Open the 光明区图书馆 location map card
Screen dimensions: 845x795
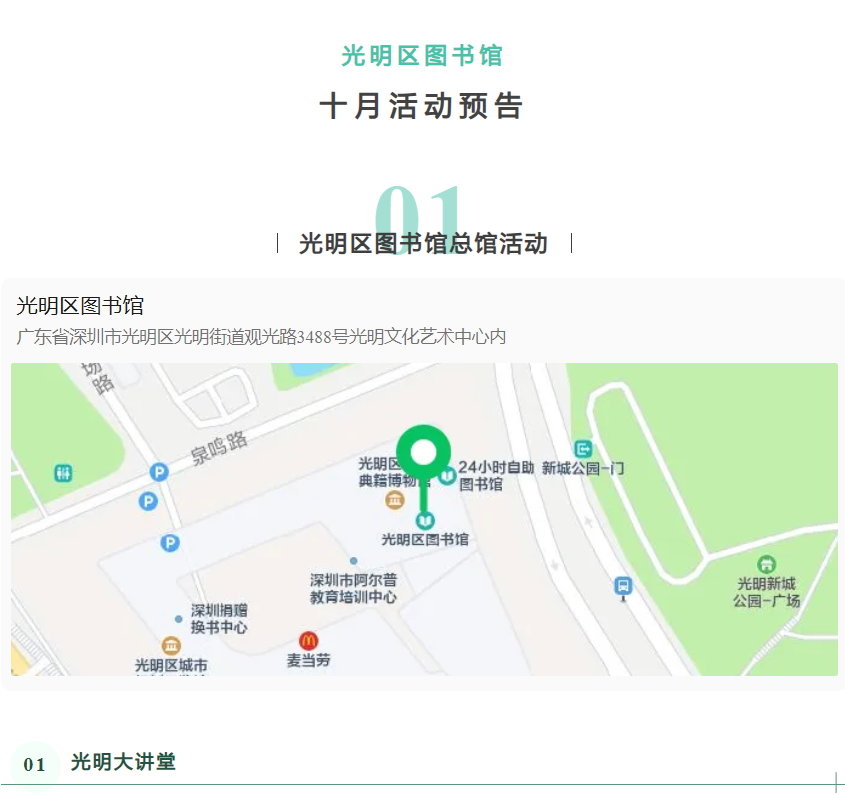point(423,517)
